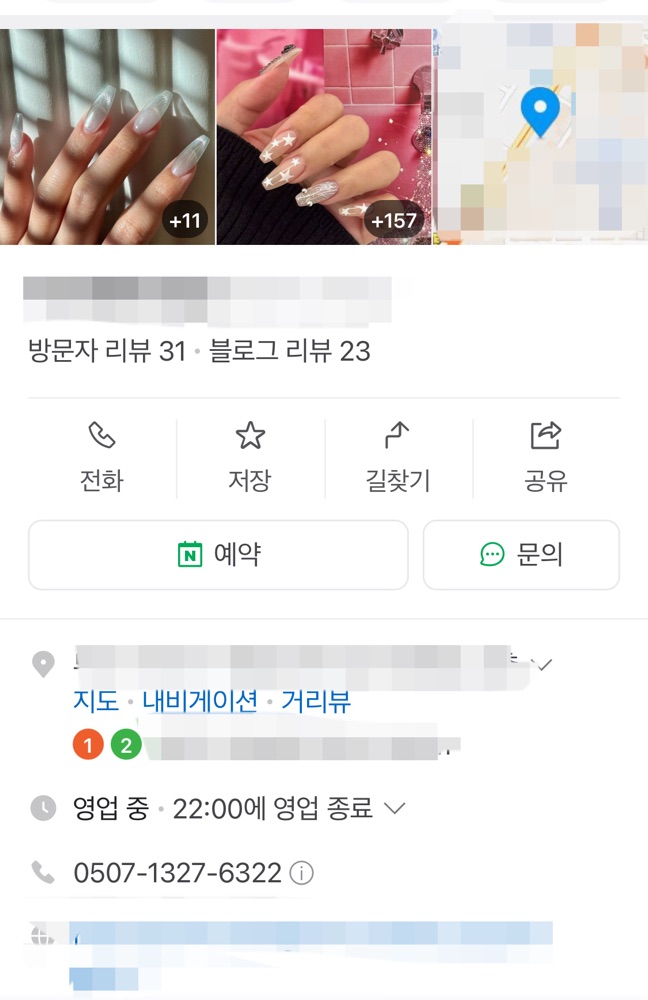Dial 0507-1327-6322
Screen dimensions: 648x1000
pos(177,873)
